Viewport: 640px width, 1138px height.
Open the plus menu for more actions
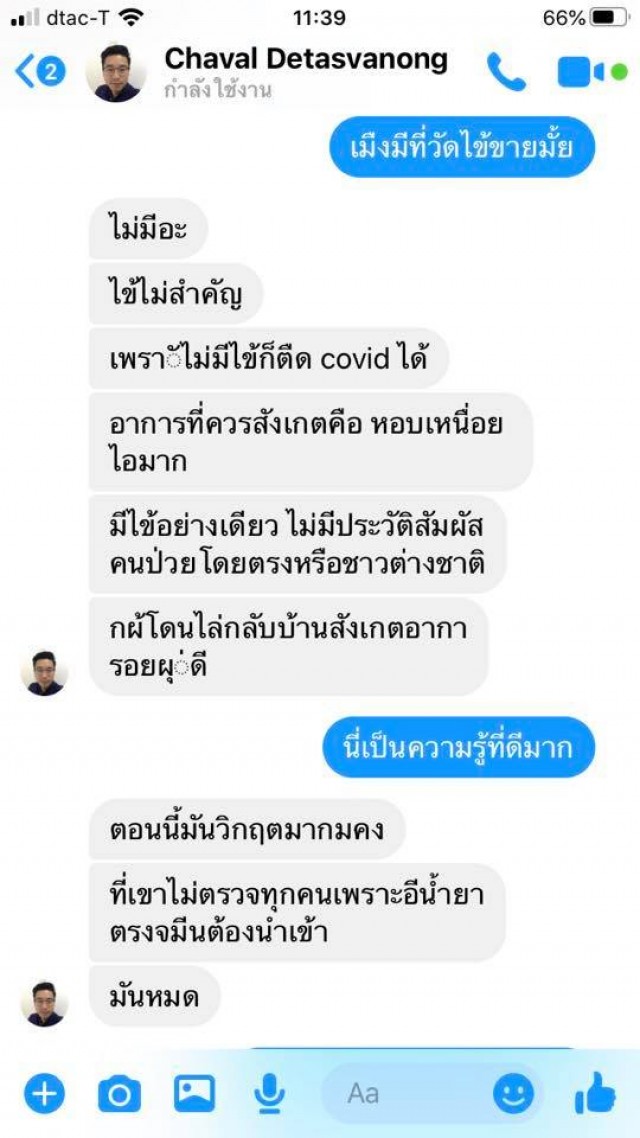(x=44, y=1093)
